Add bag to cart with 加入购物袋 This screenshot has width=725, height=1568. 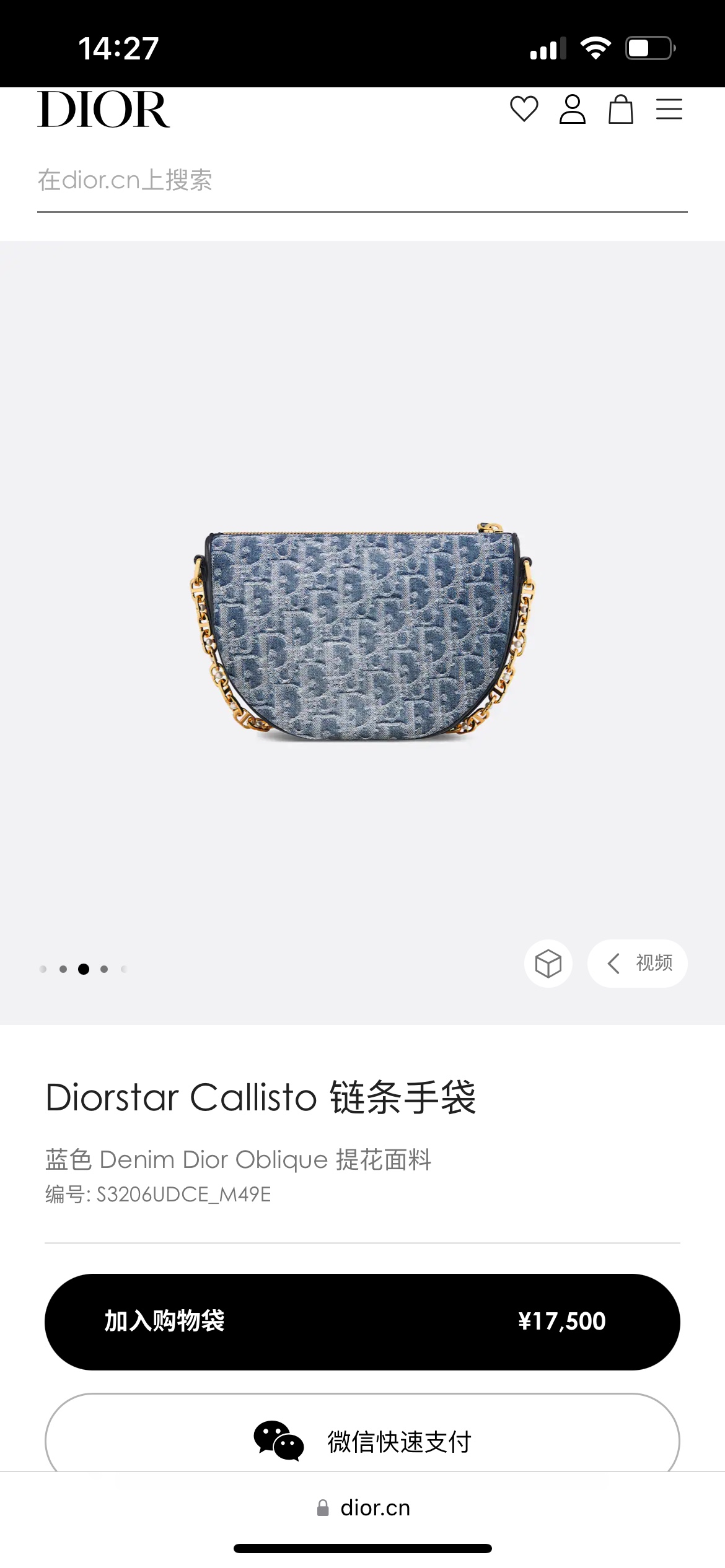point(362,1322)
